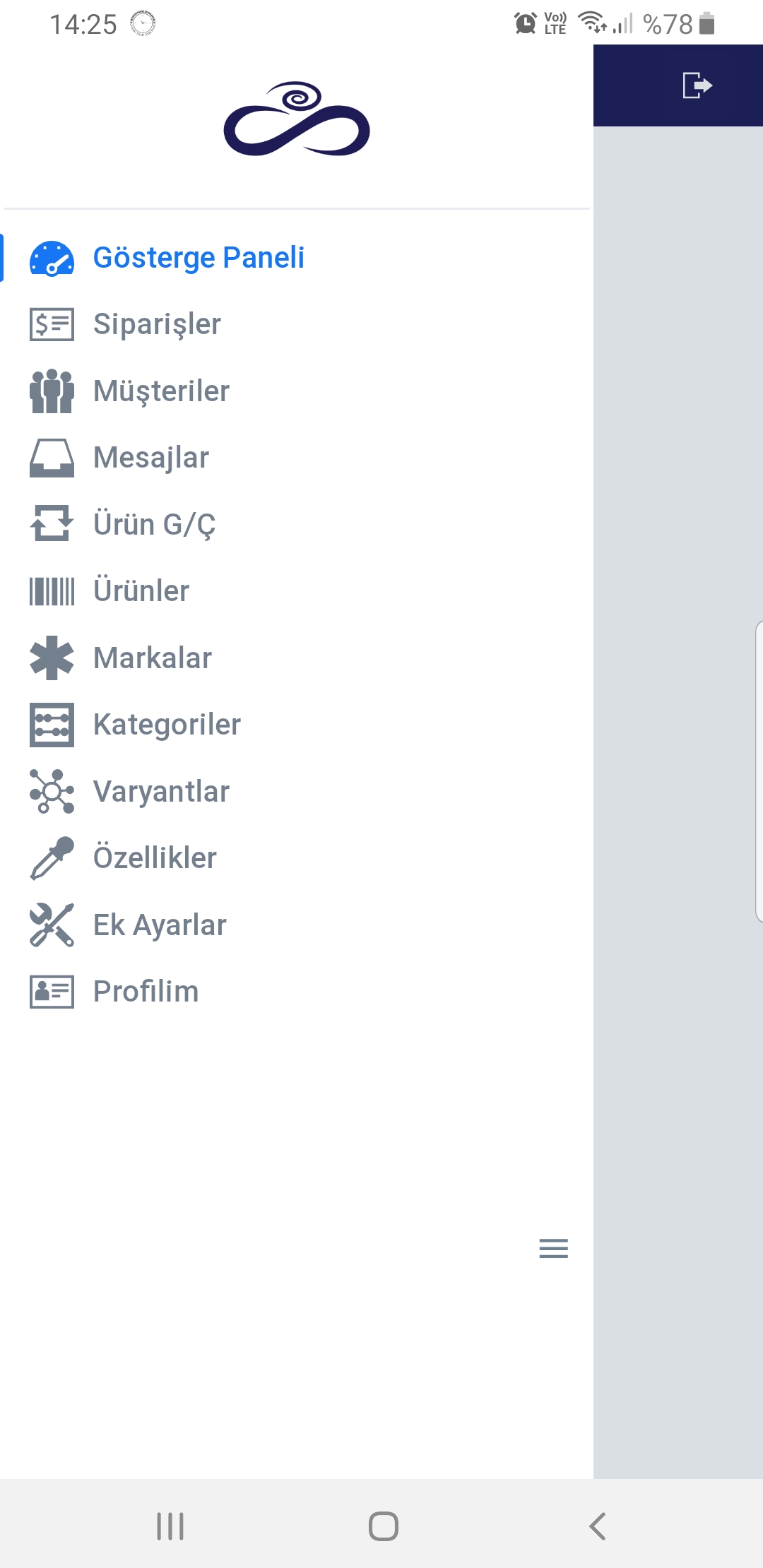Screen dimensions: 763x1568
Task: View Mesajlar inbox
Action: tap(151, 458)
